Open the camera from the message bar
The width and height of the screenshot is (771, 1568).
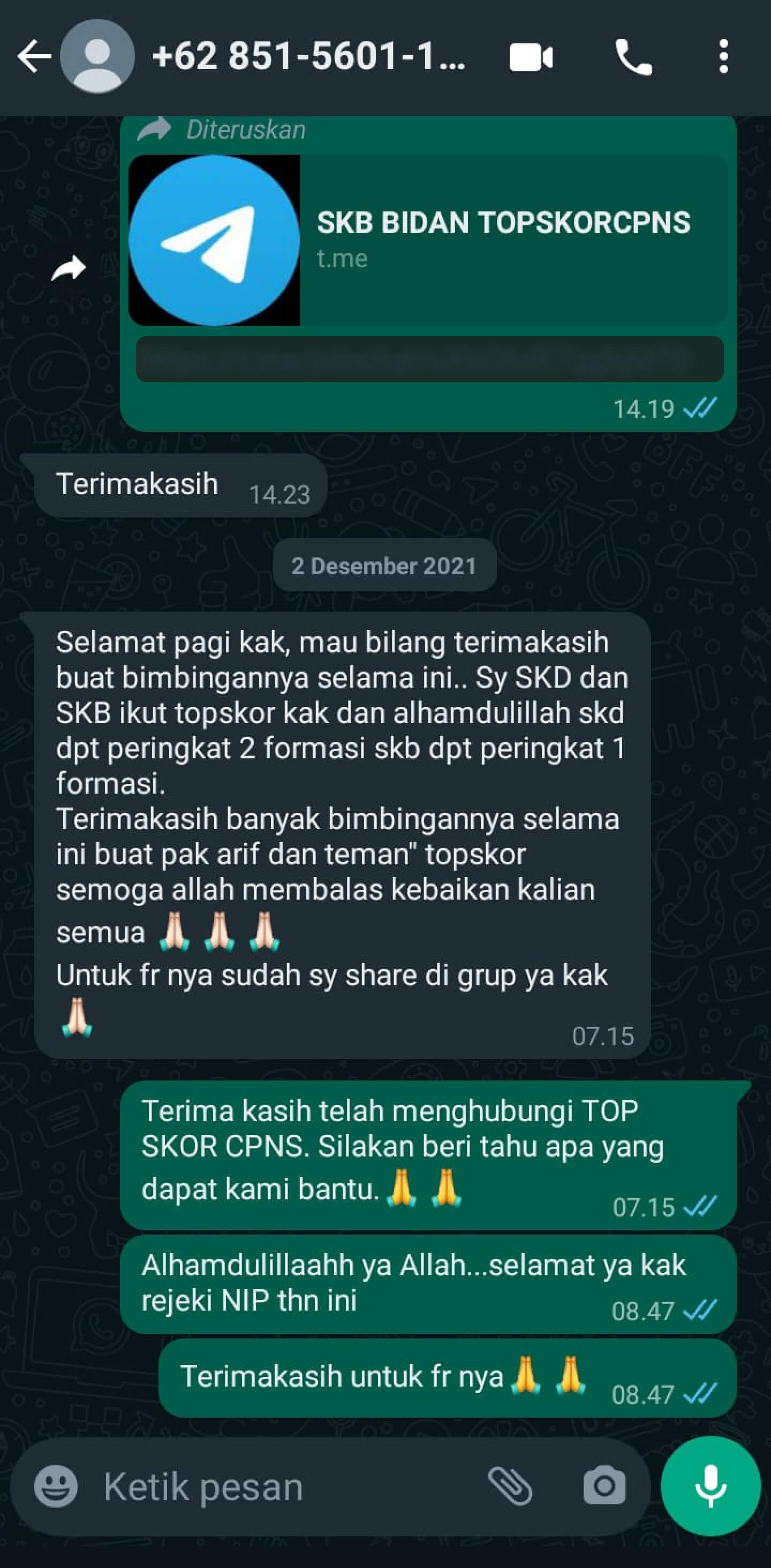pyautogui.click(x=604, y=1487)
